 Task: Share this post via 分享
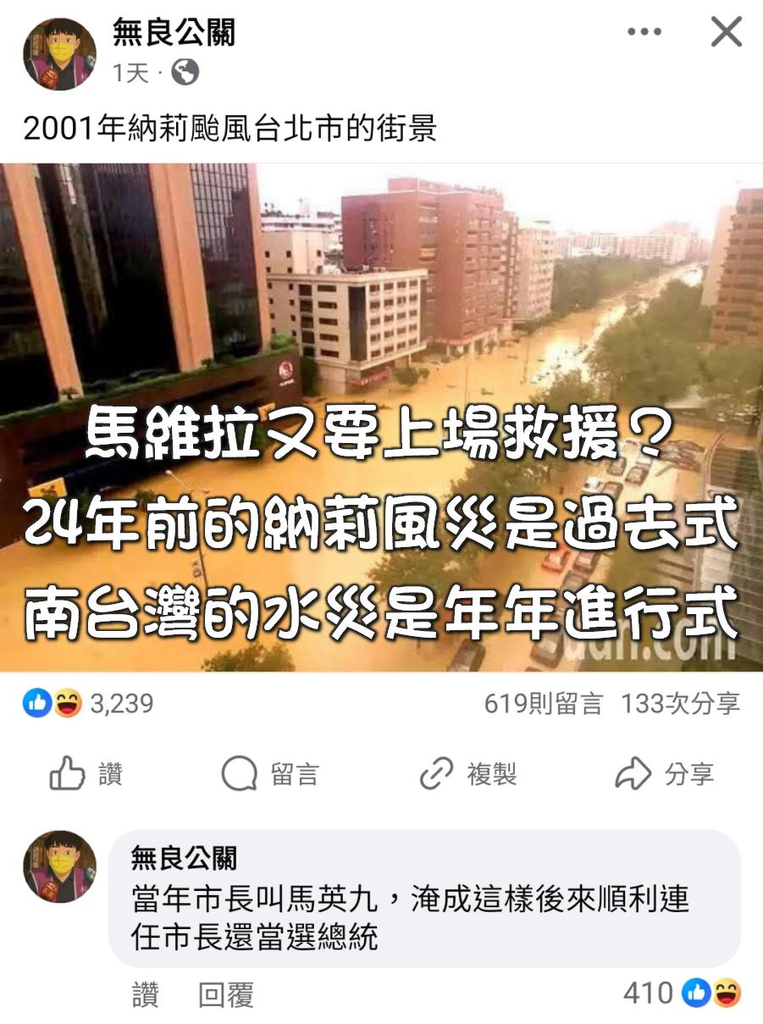(664, 774)
